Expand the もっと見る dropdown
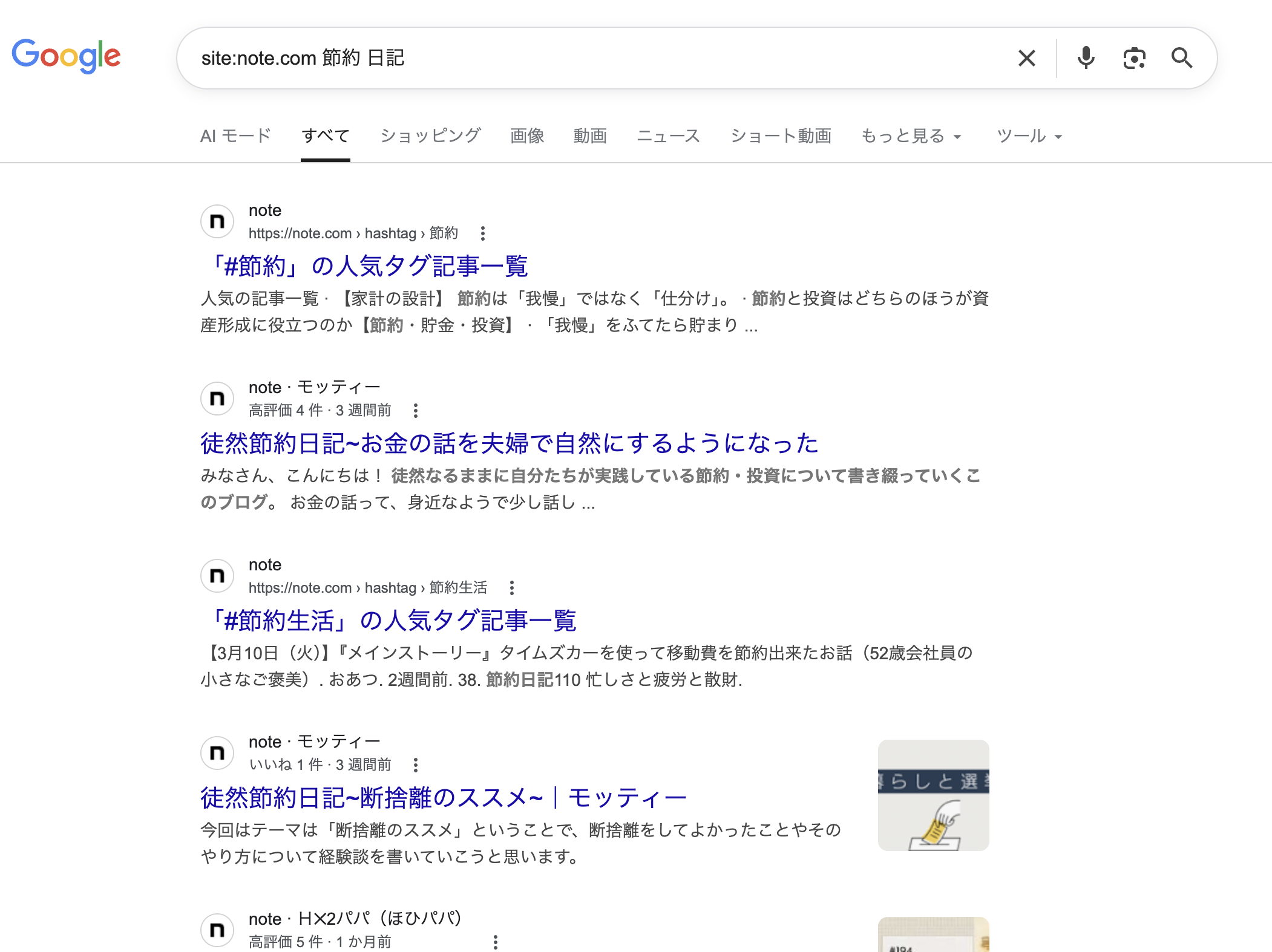This screenshot has width=1272, height=952. click(911, 135)
